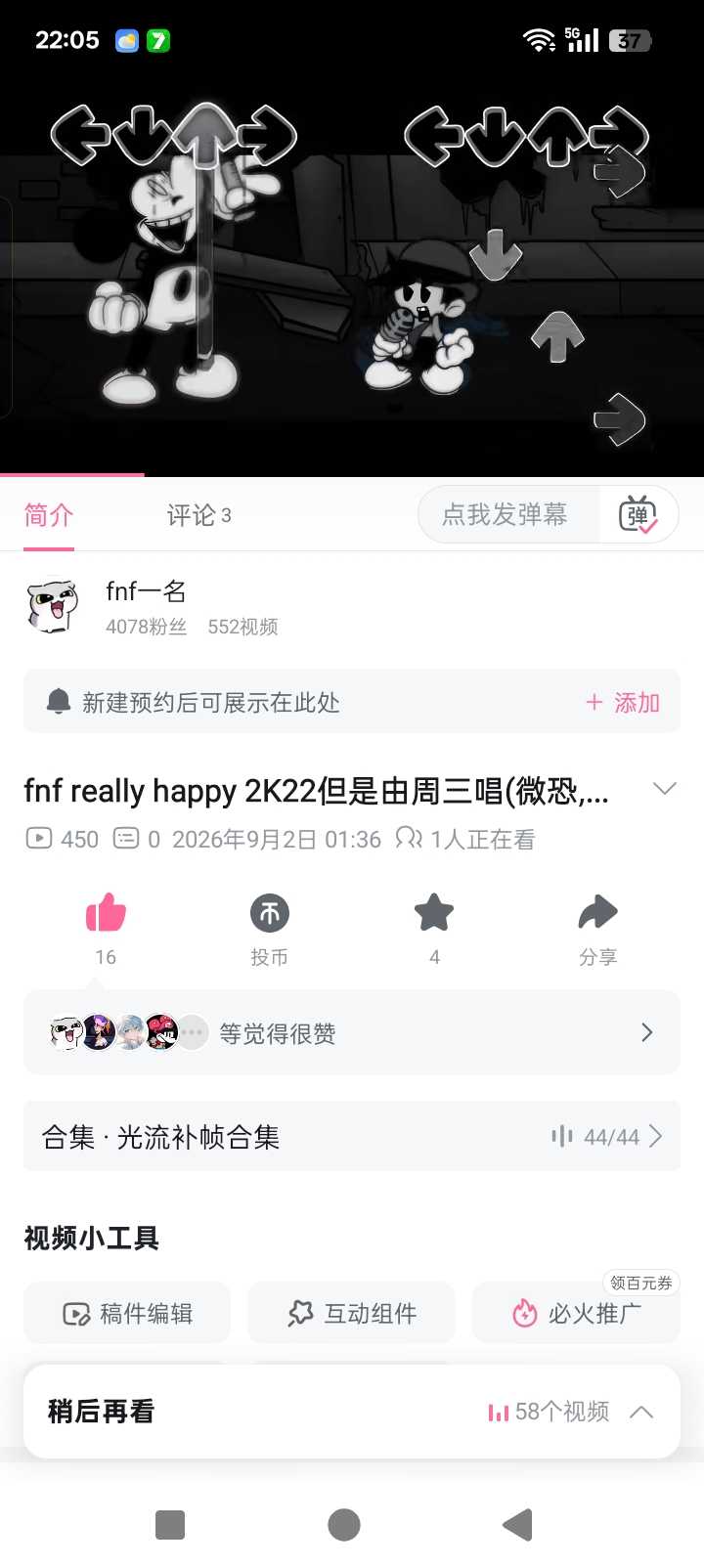
Task: Toggle the 弹 danmaku display icon
Action: (x=638, y=514)
